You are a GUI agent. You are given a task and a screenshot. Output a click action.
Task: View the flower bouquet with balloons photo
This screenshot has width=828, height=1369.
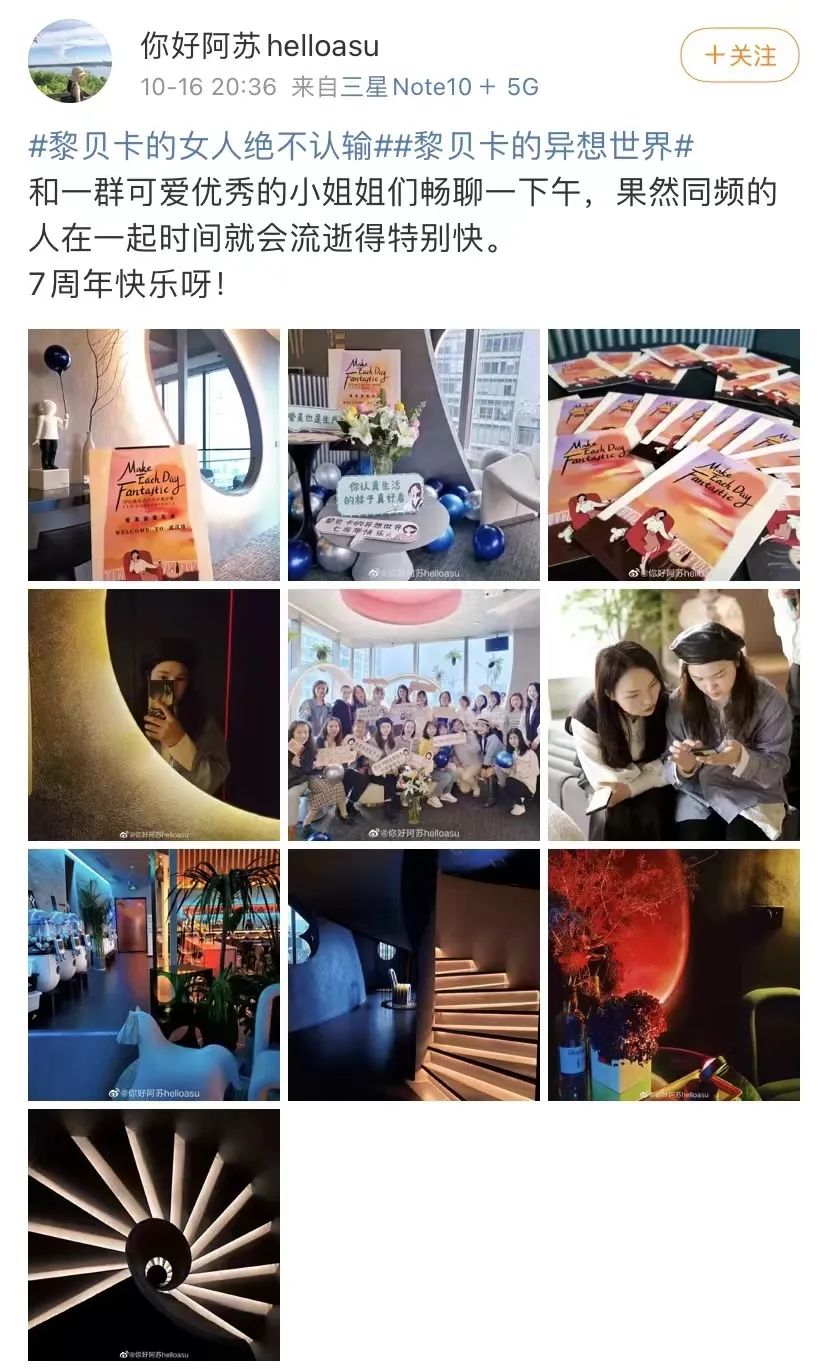tap(413, 454)
